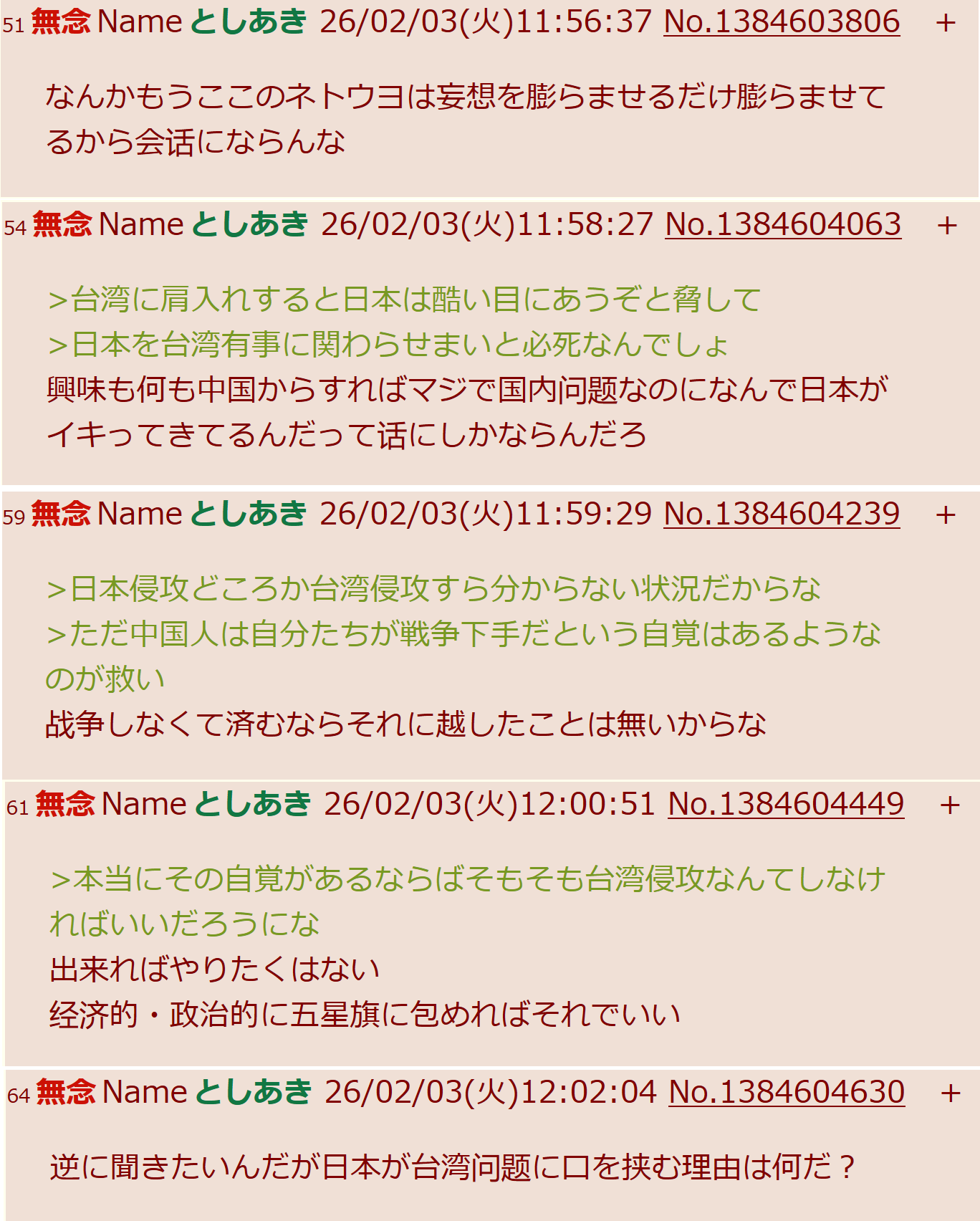Tap the plus next to No.1384604630
Viewport: 980px width, 1221px height.
click(x=951, y=1093)
